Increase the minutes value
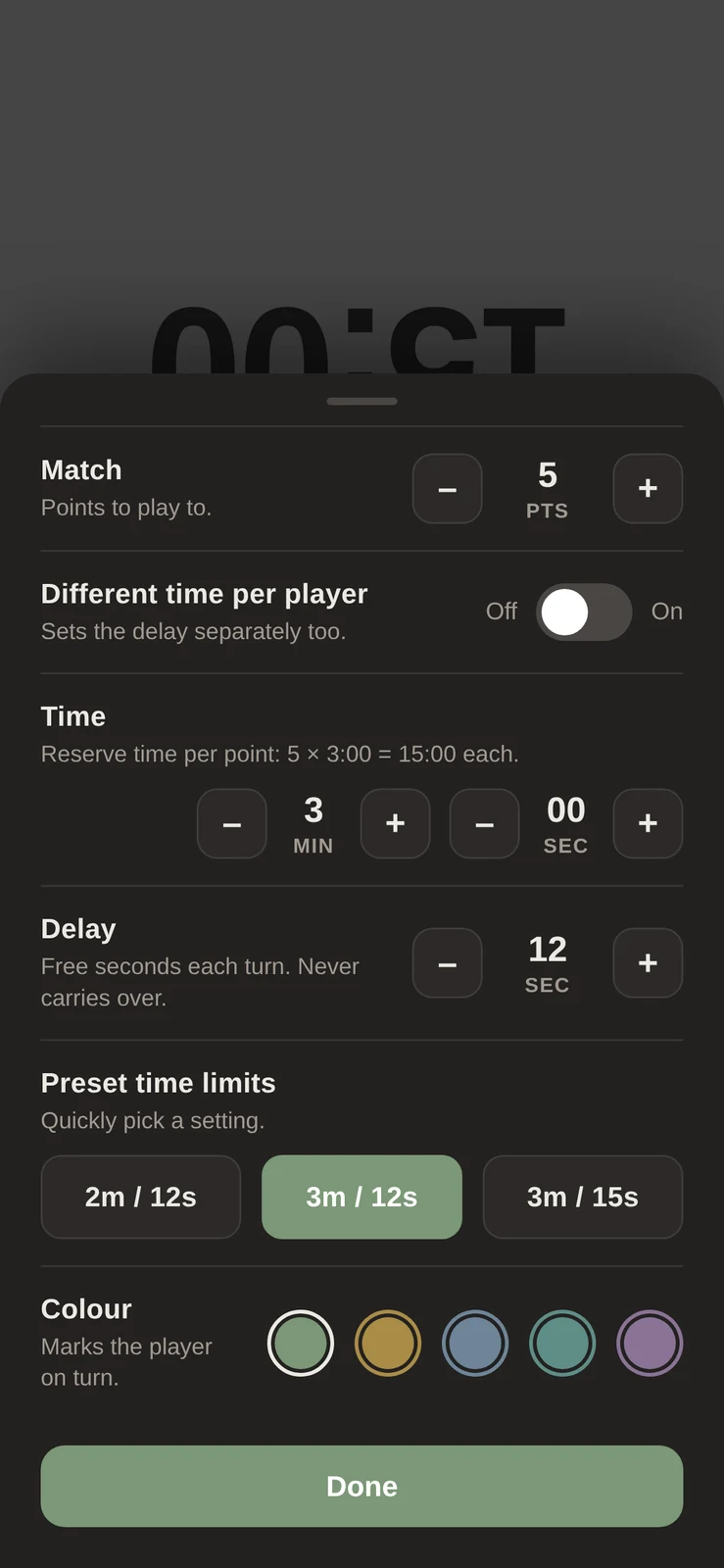 [x=396, y=823]
